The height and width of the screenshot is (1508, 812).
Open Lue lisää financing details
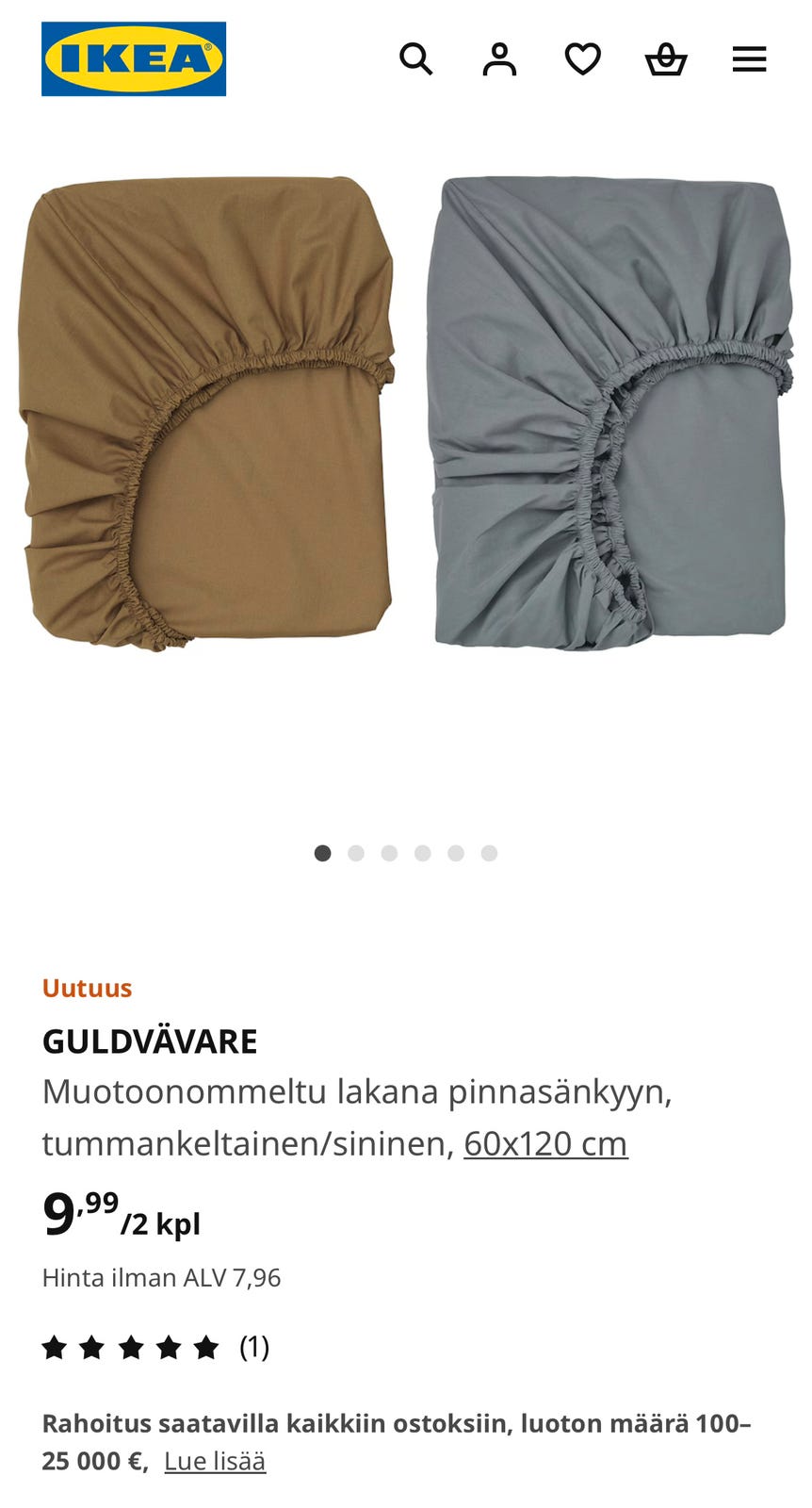[x=215, y=1462]
